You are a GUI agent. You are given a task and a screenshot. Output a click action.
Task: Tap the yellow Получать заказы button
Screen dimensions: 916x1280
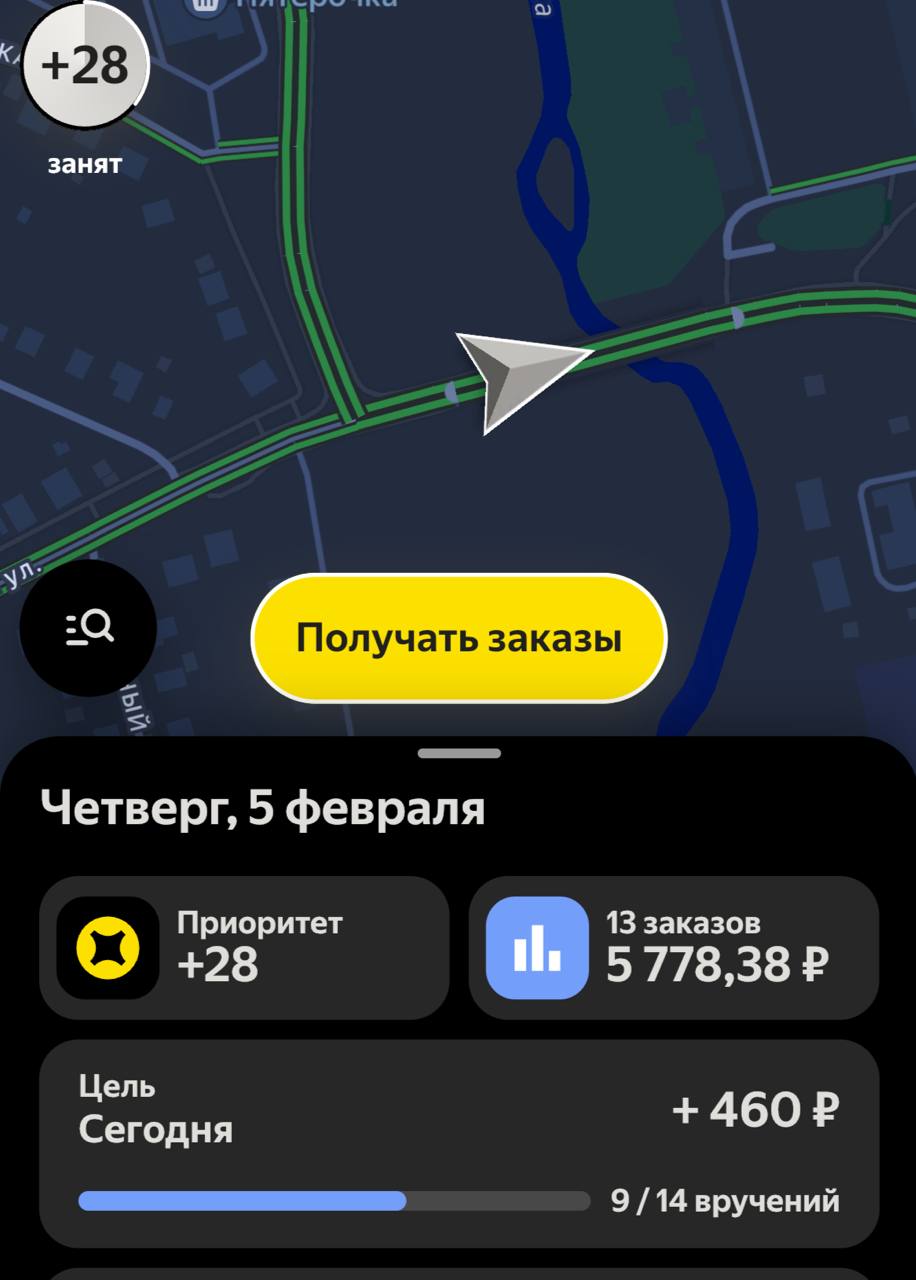458,638
